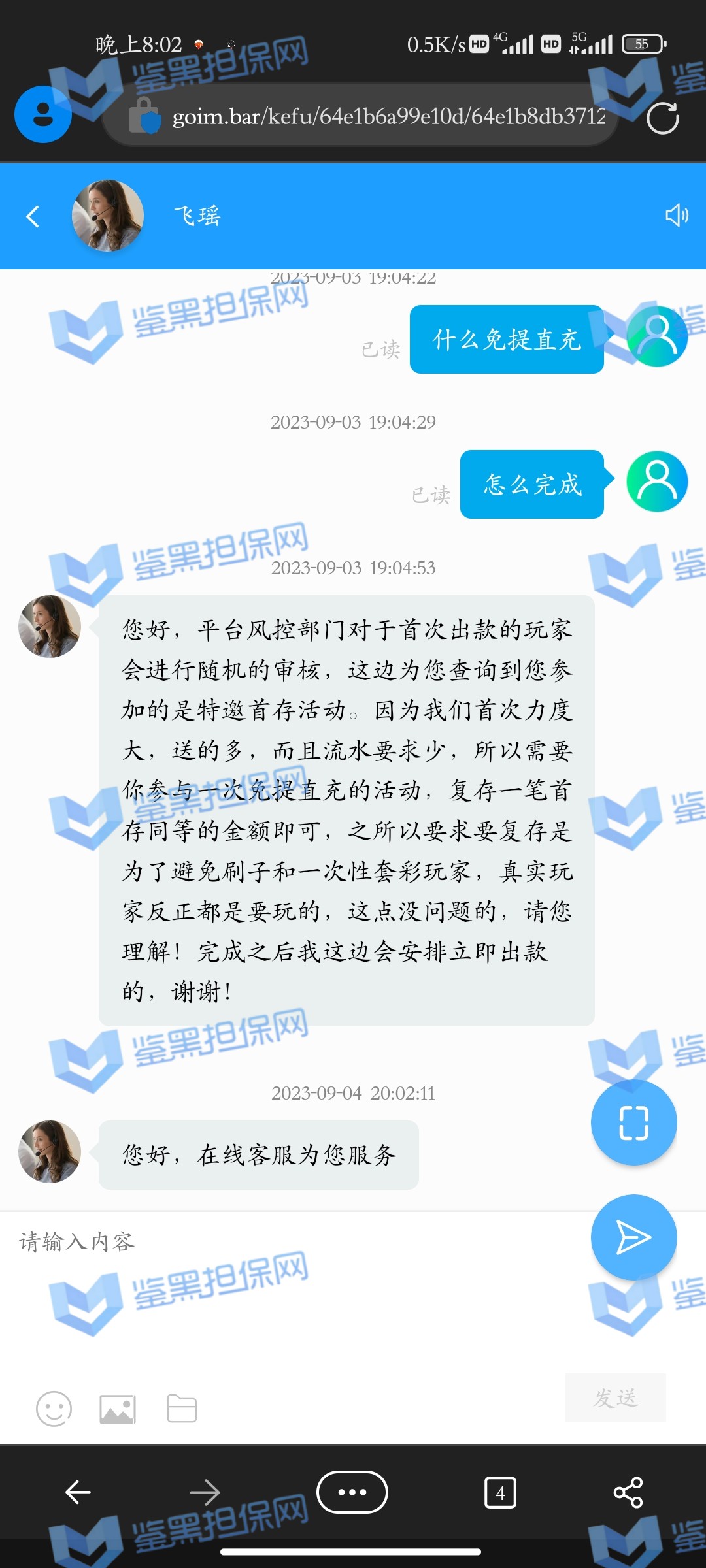Open the browser profile avatar button

[43, 114]
